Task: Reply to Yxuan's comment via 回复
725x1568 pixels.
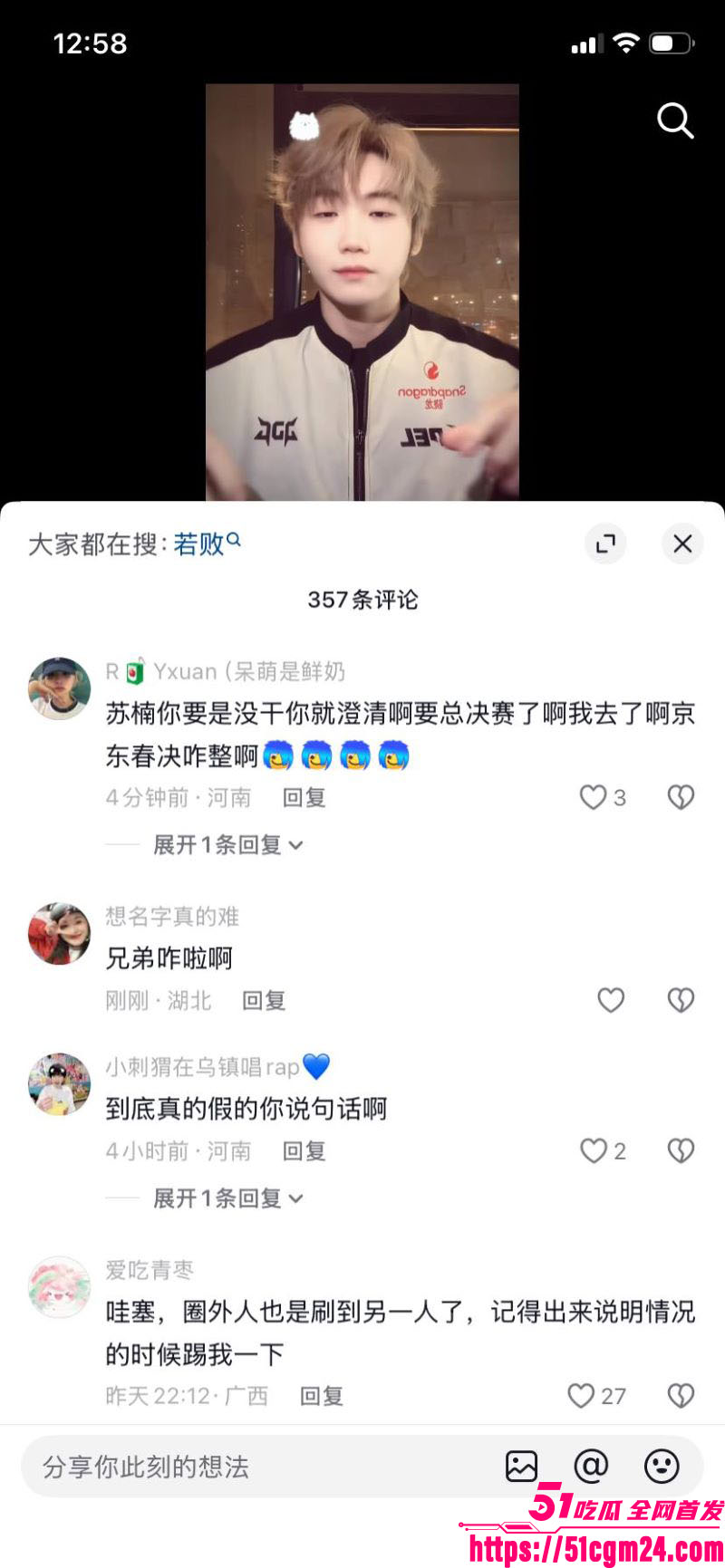Action: tap(304, 798)
